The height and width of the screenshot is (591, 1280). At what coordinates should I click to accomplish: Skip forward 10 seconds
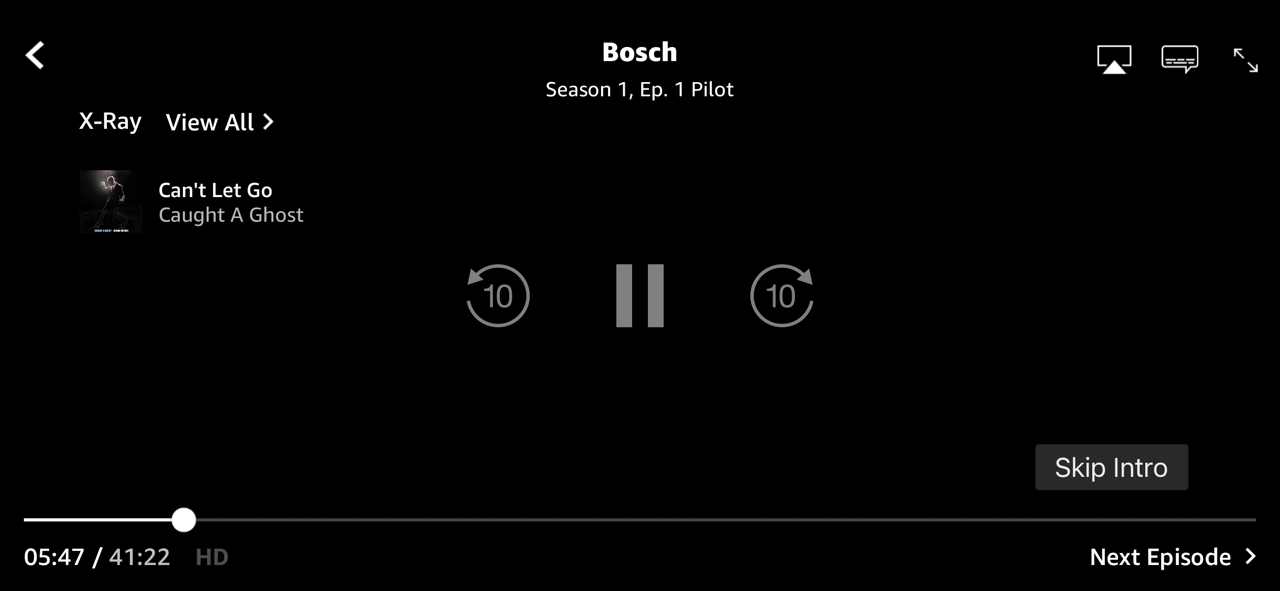click(x=781, y=296)
